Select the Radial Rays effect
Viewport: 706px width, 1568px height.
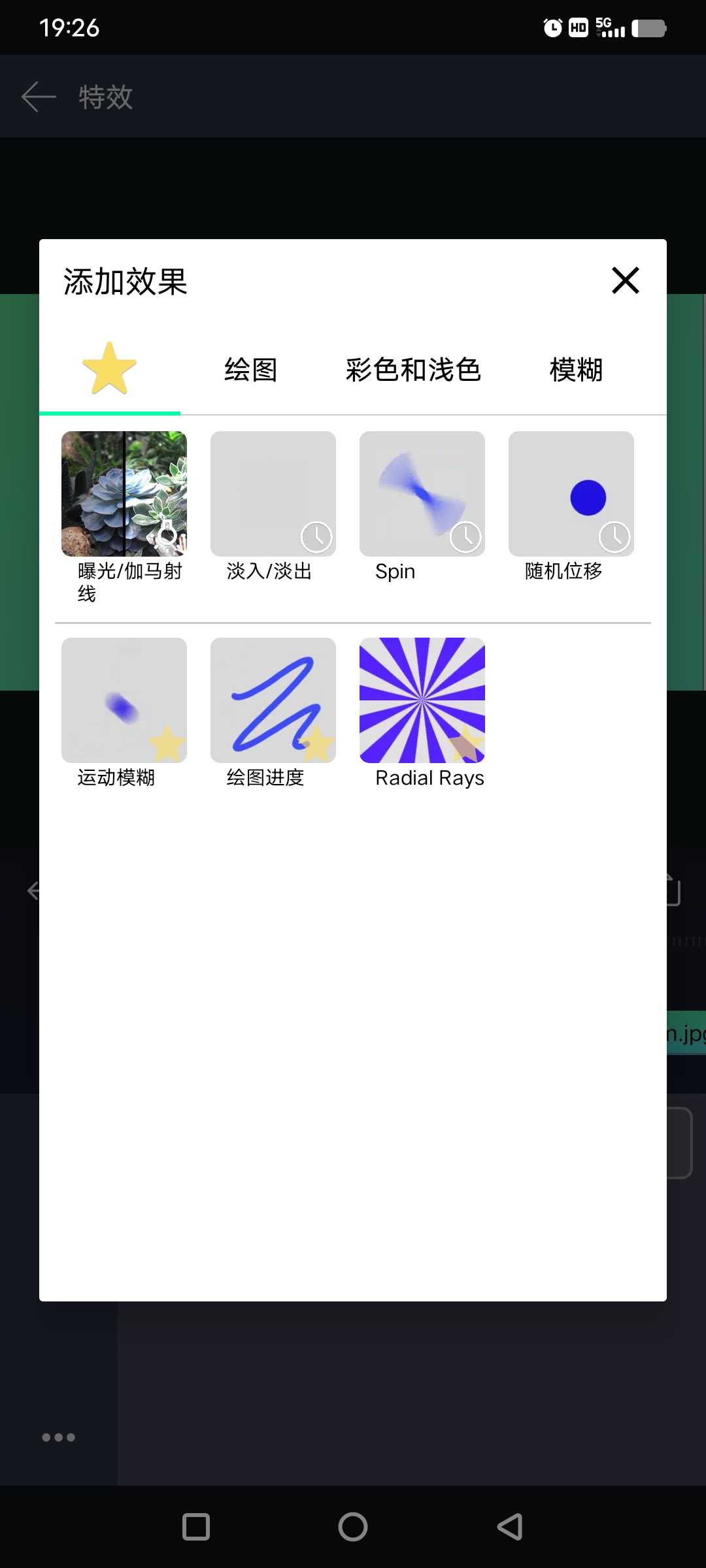point(422,700)
